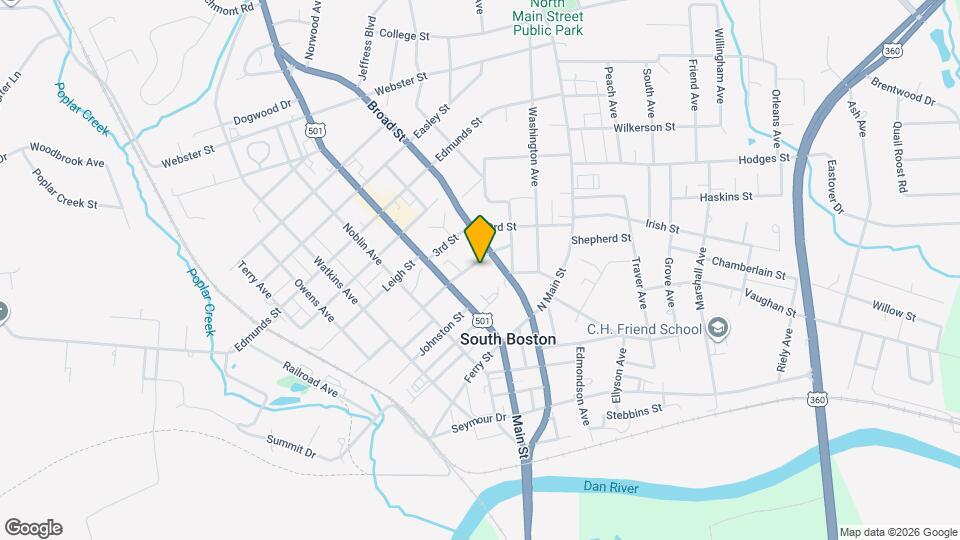Viewport: 960px width, 540px height.
Task: Open the C.H. Friend School place pin
Action: pos(718,329)
